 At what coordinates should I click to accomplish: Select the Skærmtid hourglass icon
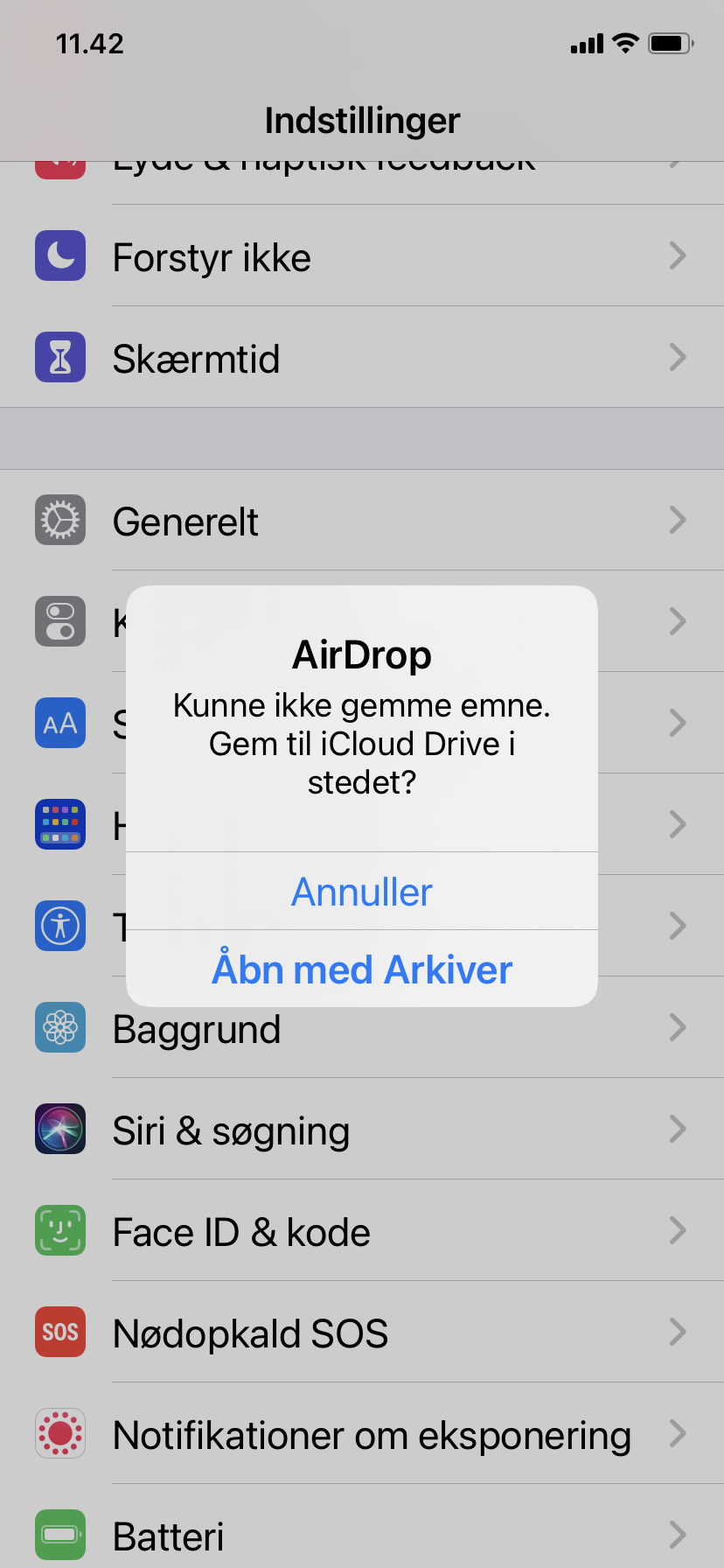(59, 357)
